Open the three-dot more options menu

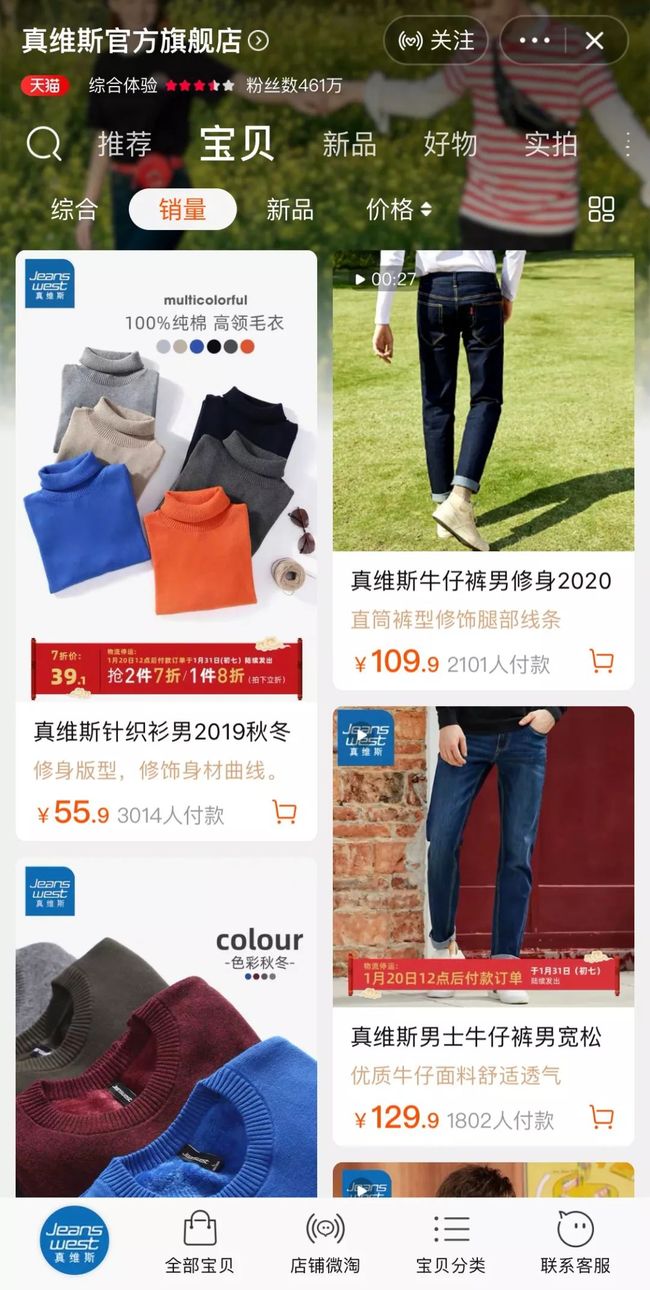coord(535,41)
